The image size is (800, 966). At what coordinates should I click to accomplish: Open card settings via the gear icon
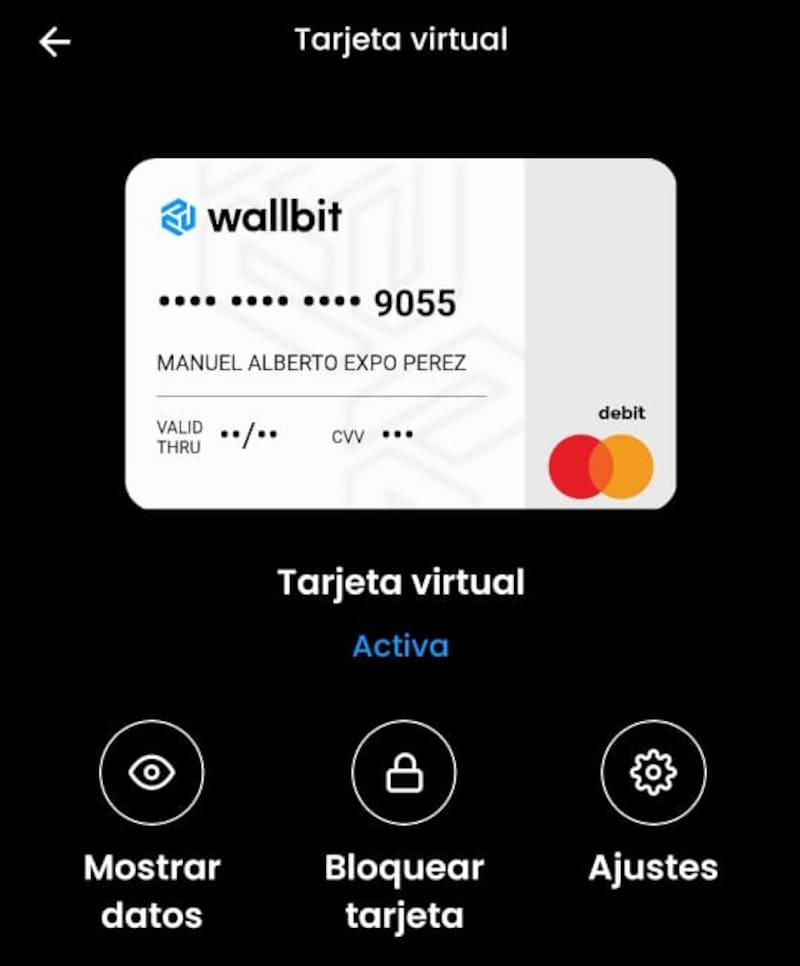tap(652, 772)
